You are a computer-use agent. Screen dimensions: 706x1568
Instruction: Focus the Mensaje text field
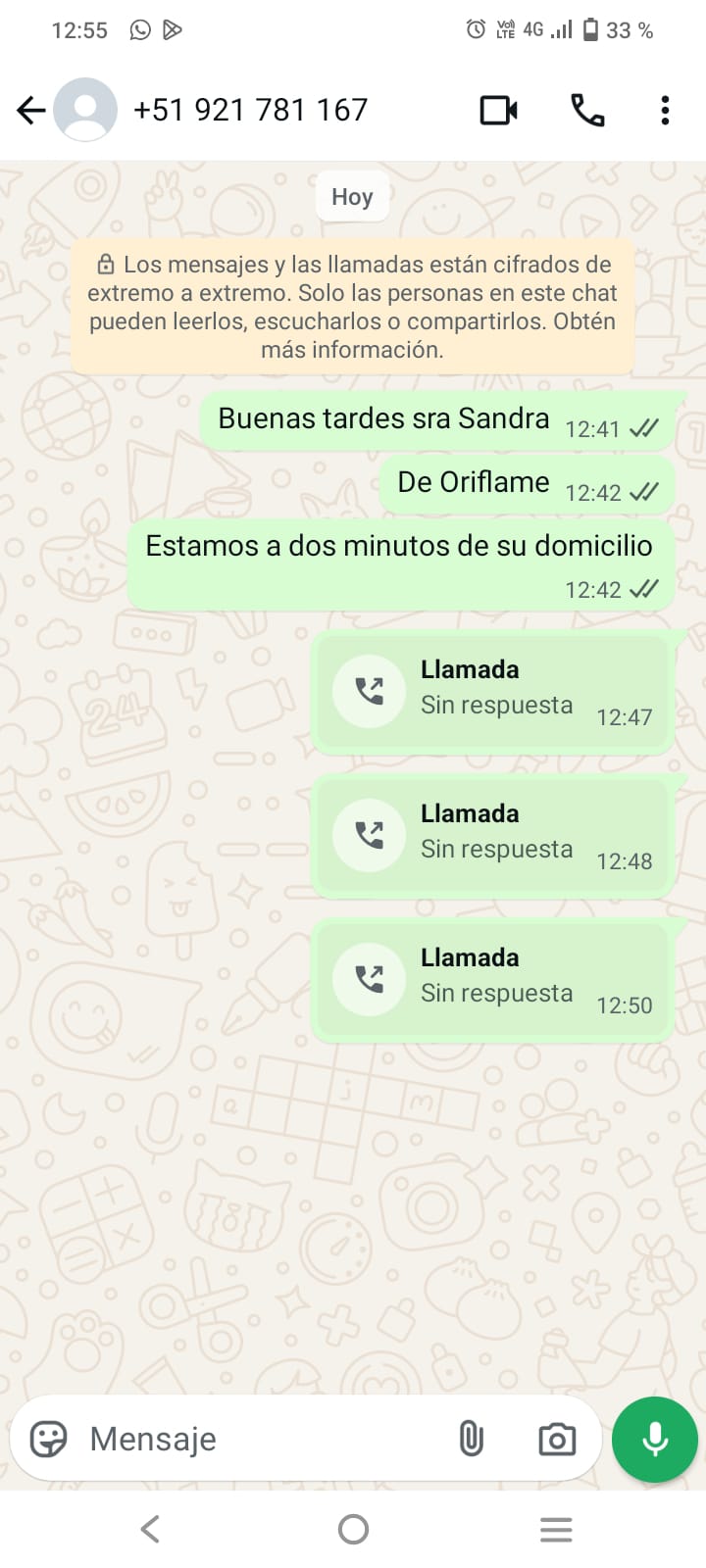click(255, 1439)
